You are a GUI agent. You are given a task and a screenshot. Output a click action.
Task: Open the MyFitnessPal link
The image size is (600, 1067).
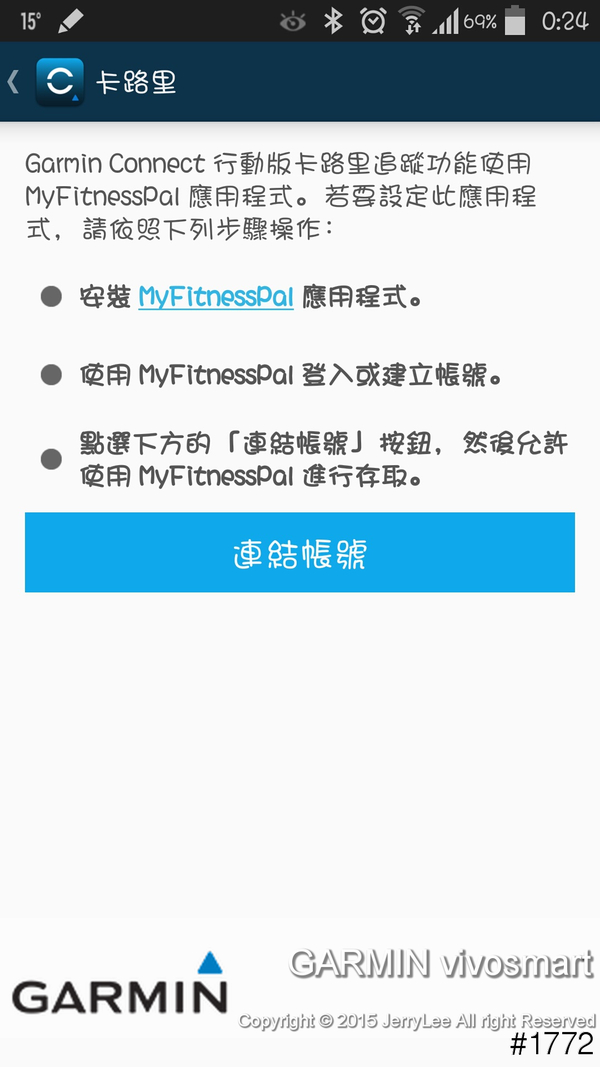click(216, 297)
